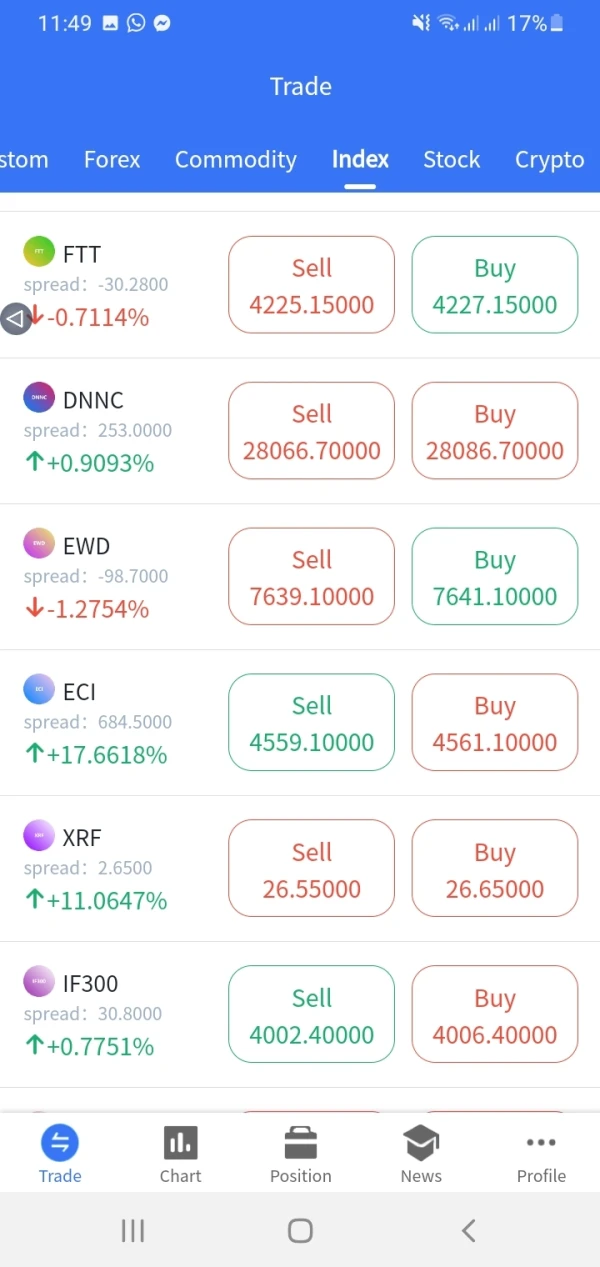Buy XRF at 26.65000
The image size is (600, 1267).
[x=495, y=869]
